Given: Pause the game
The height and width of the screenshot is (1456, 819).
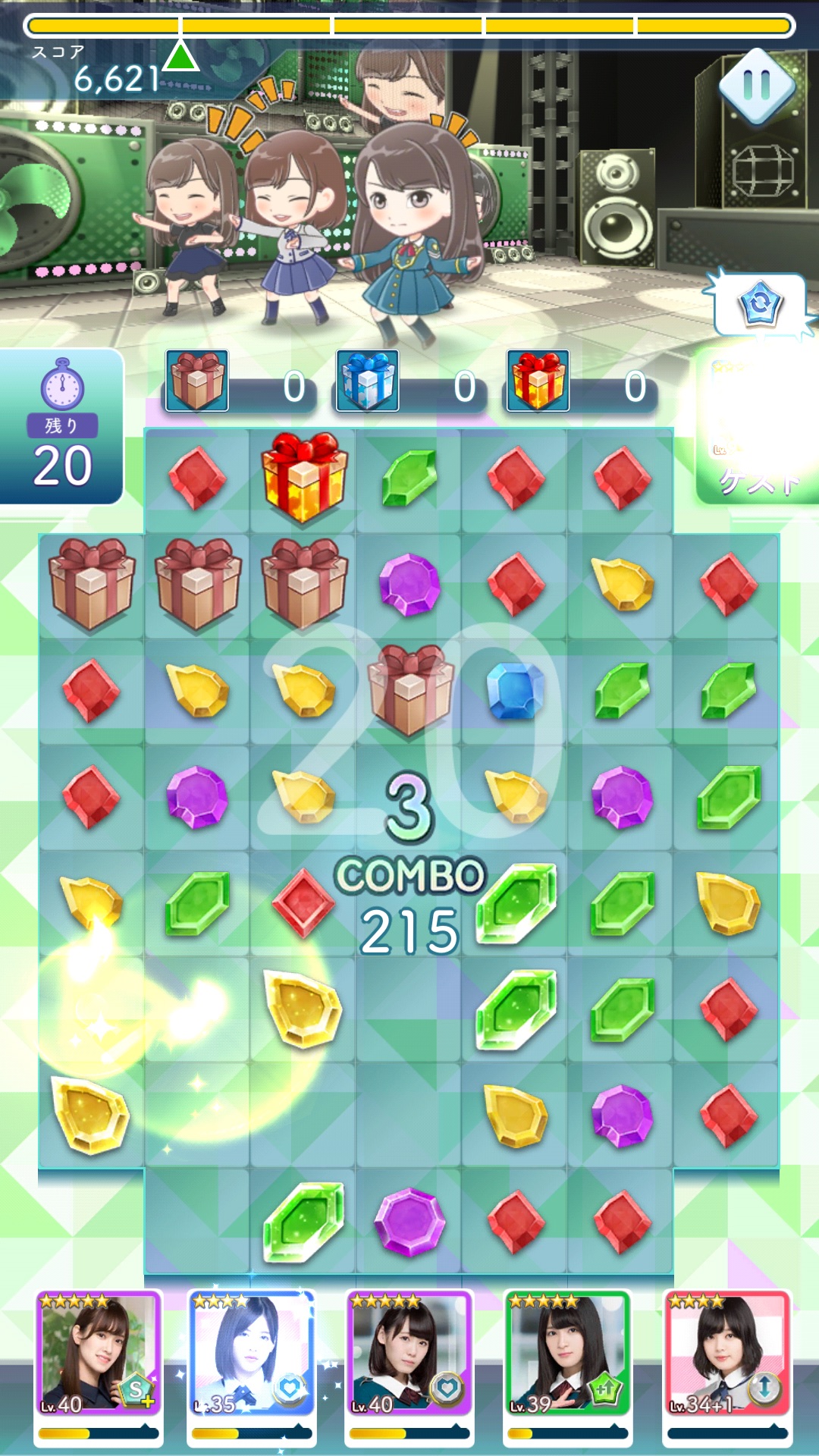Looking at the screenshot, I should pos(757,86).
